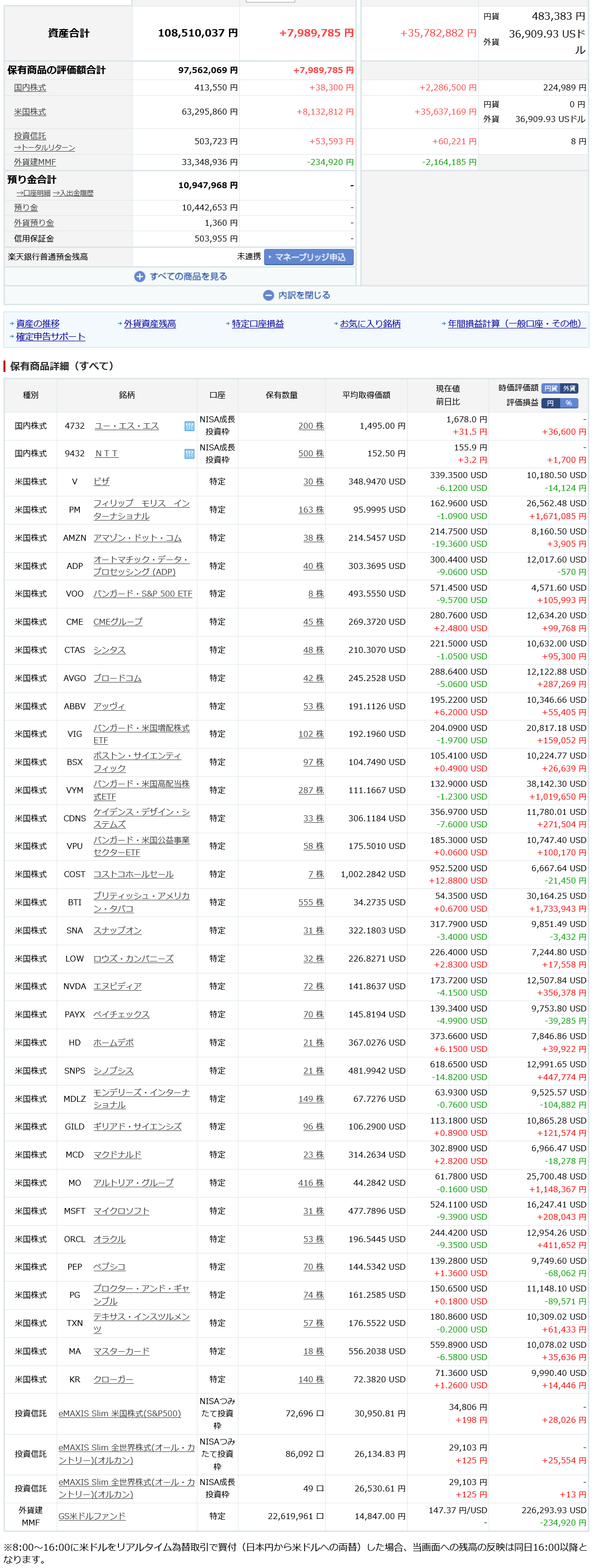Open the ユー・エス・エス stock link
The height and width of the screenshot is (1568, 608).
coord(126,426)
